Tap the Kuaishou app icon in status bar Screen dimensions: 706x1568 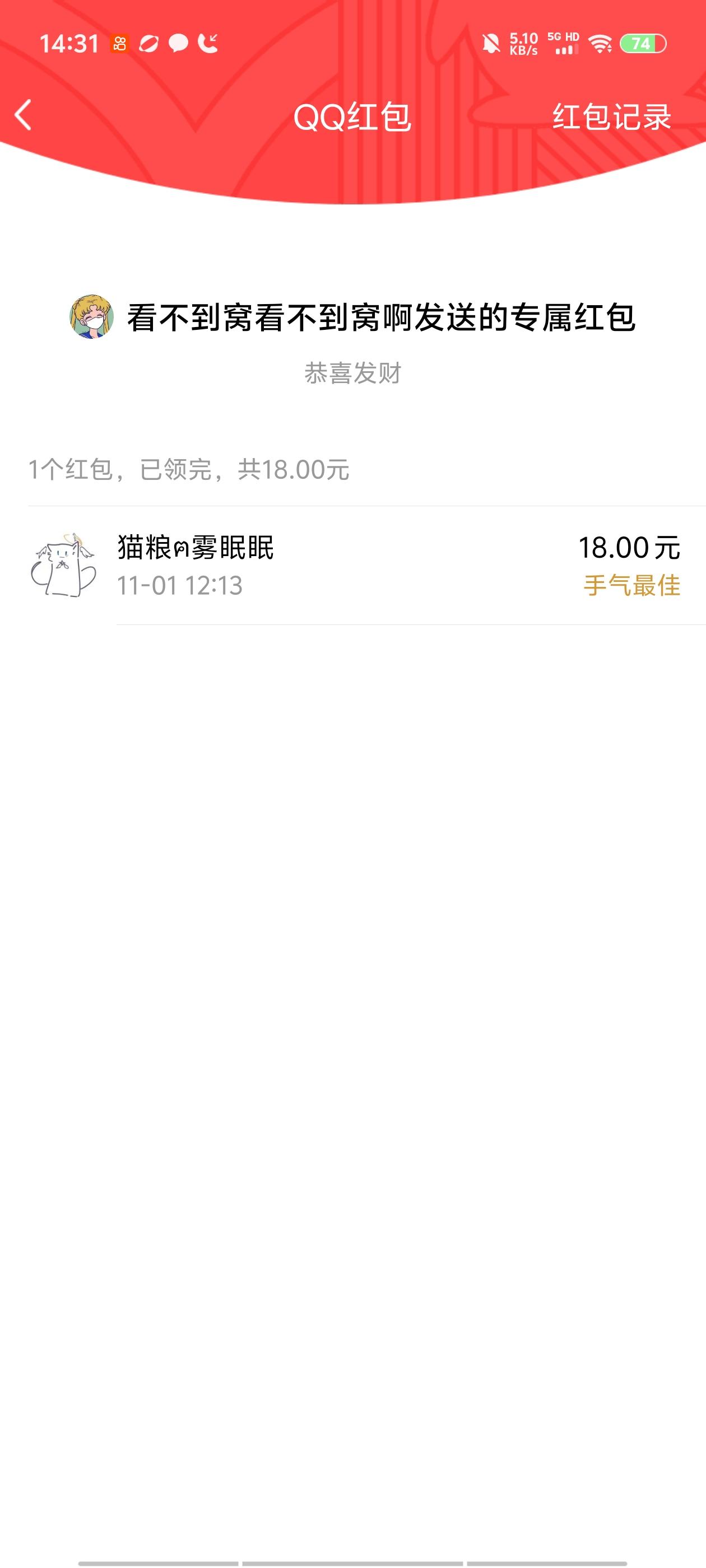pos(119,43)
